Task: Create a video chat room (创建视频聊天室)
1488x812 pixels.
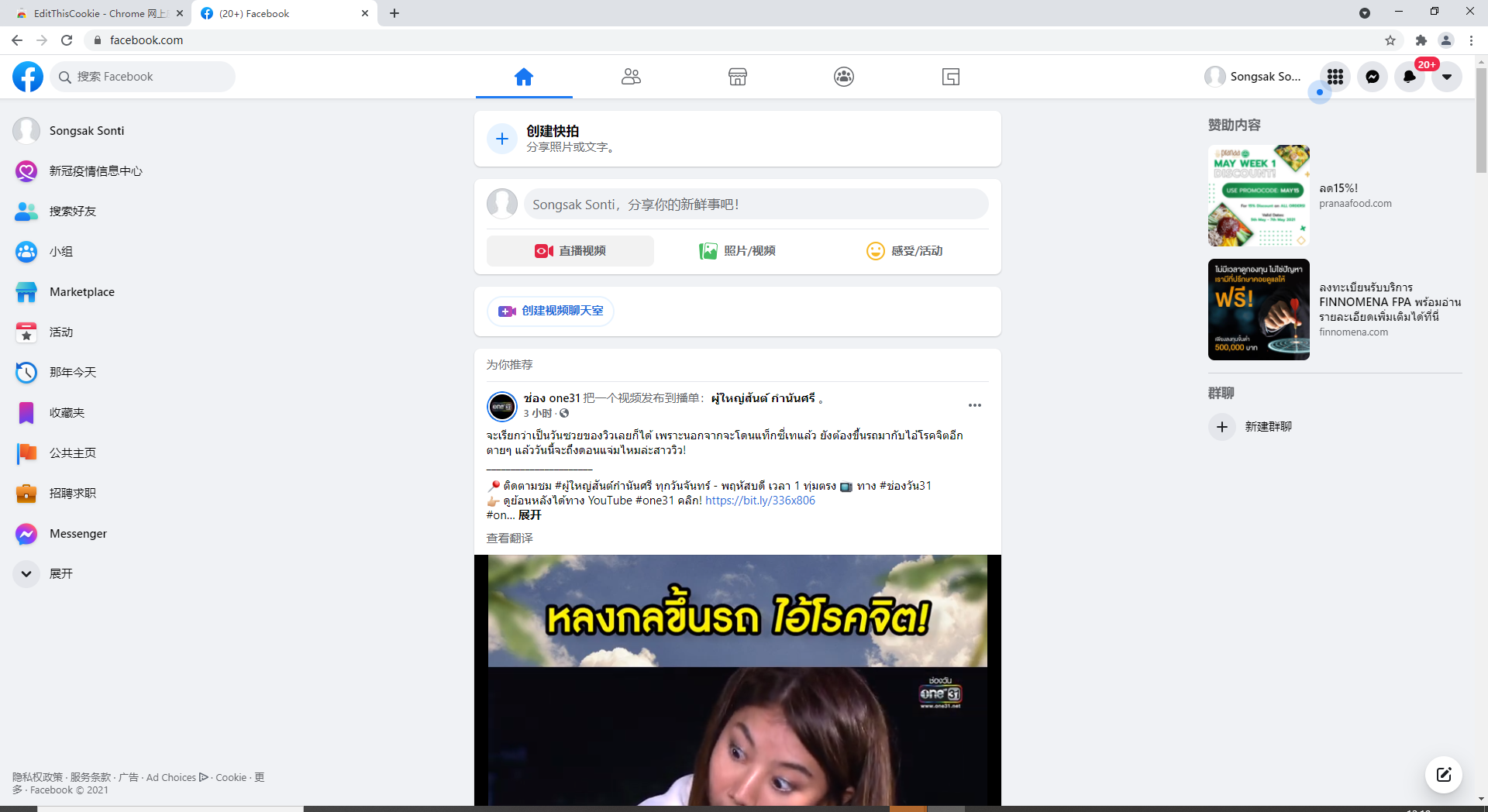Action: point(551,311)
